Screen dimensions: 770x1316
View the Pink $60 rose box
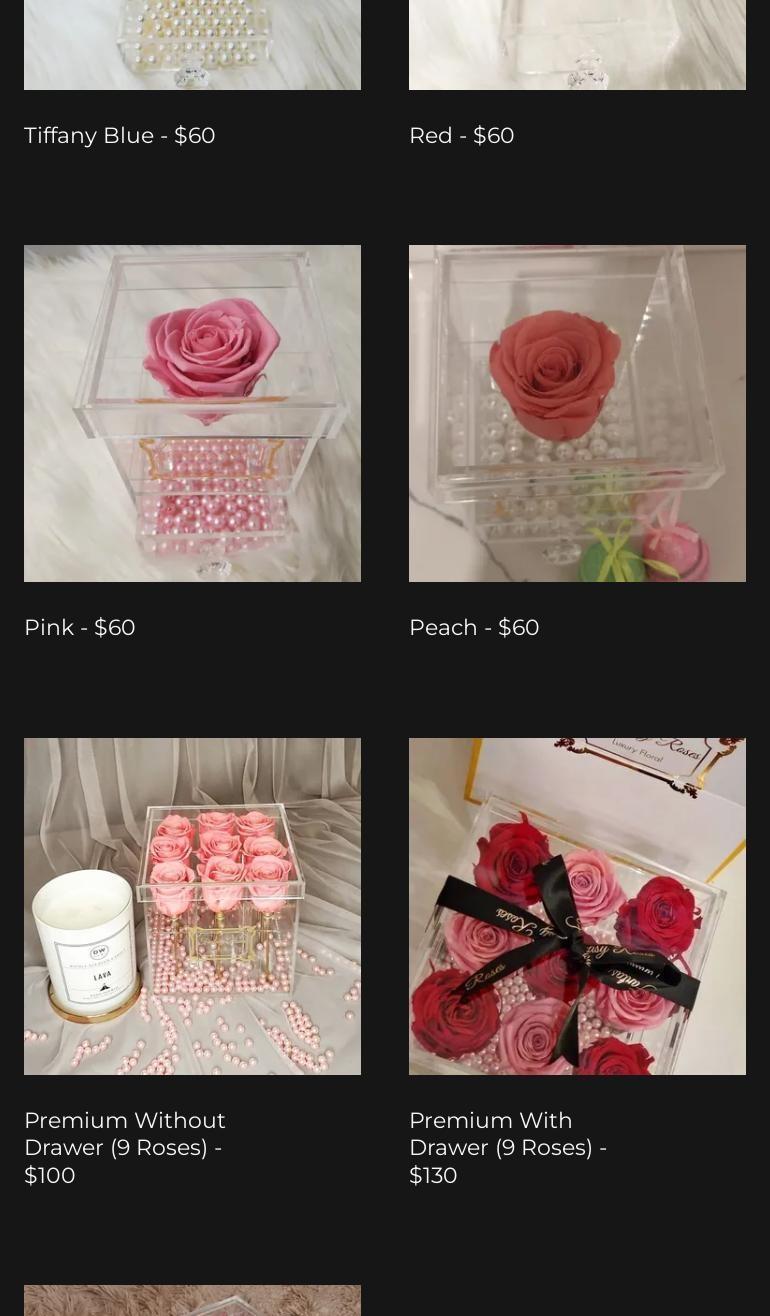[192, 413]
